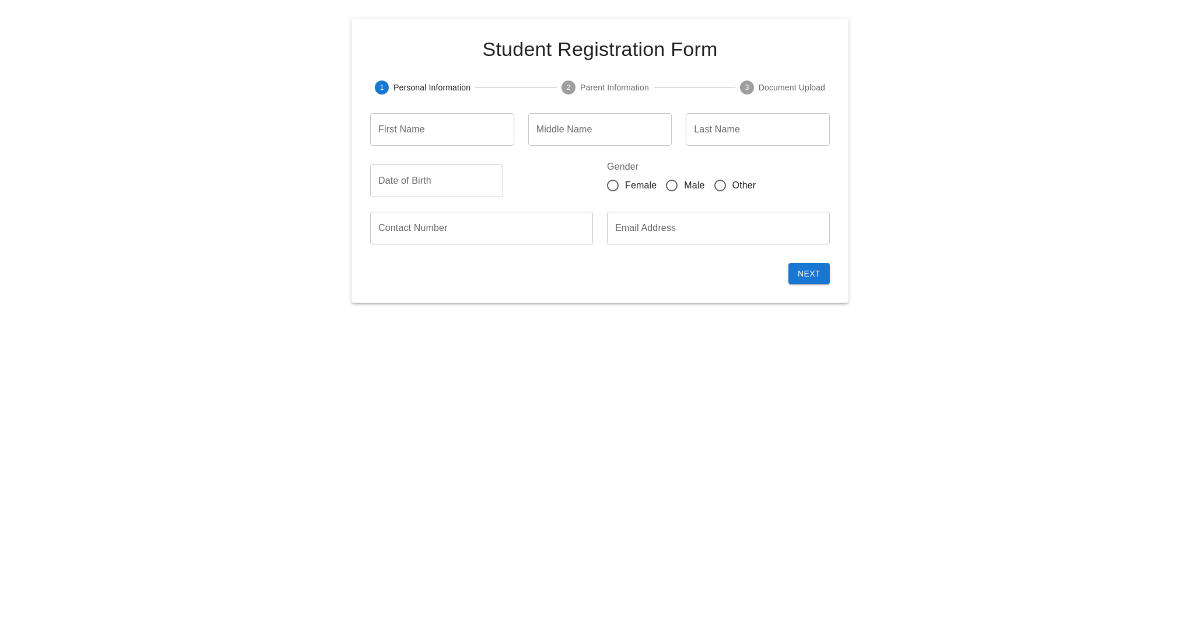Viewport: 1200px width, 630px height.
Task: Go to the Parent Information step
Action: (605, 88)
